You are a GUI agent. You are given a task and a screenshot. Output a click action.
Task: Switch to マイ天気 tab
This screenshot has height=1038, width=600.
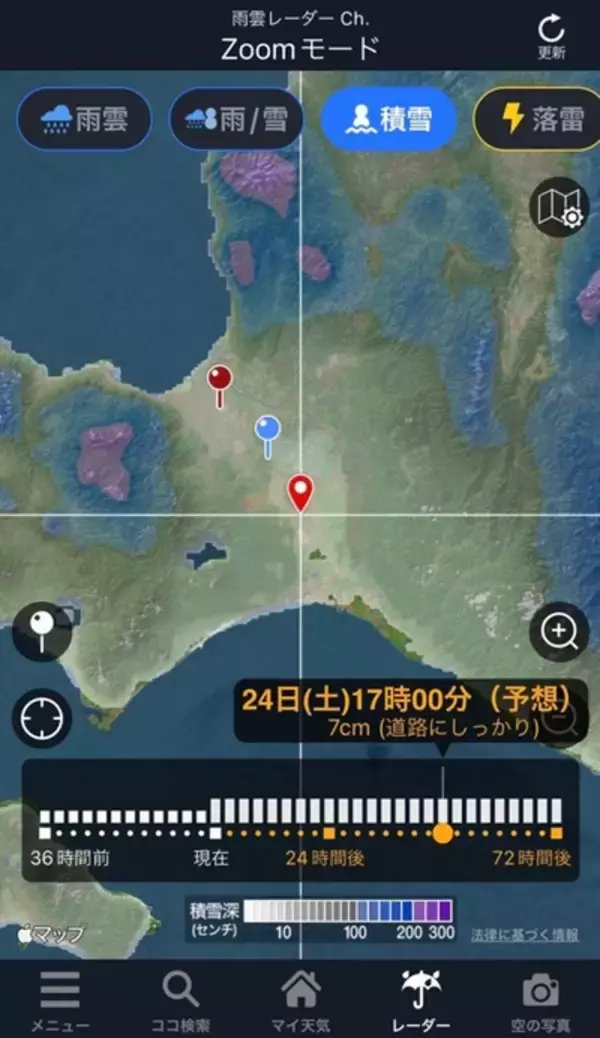point(300,999)
